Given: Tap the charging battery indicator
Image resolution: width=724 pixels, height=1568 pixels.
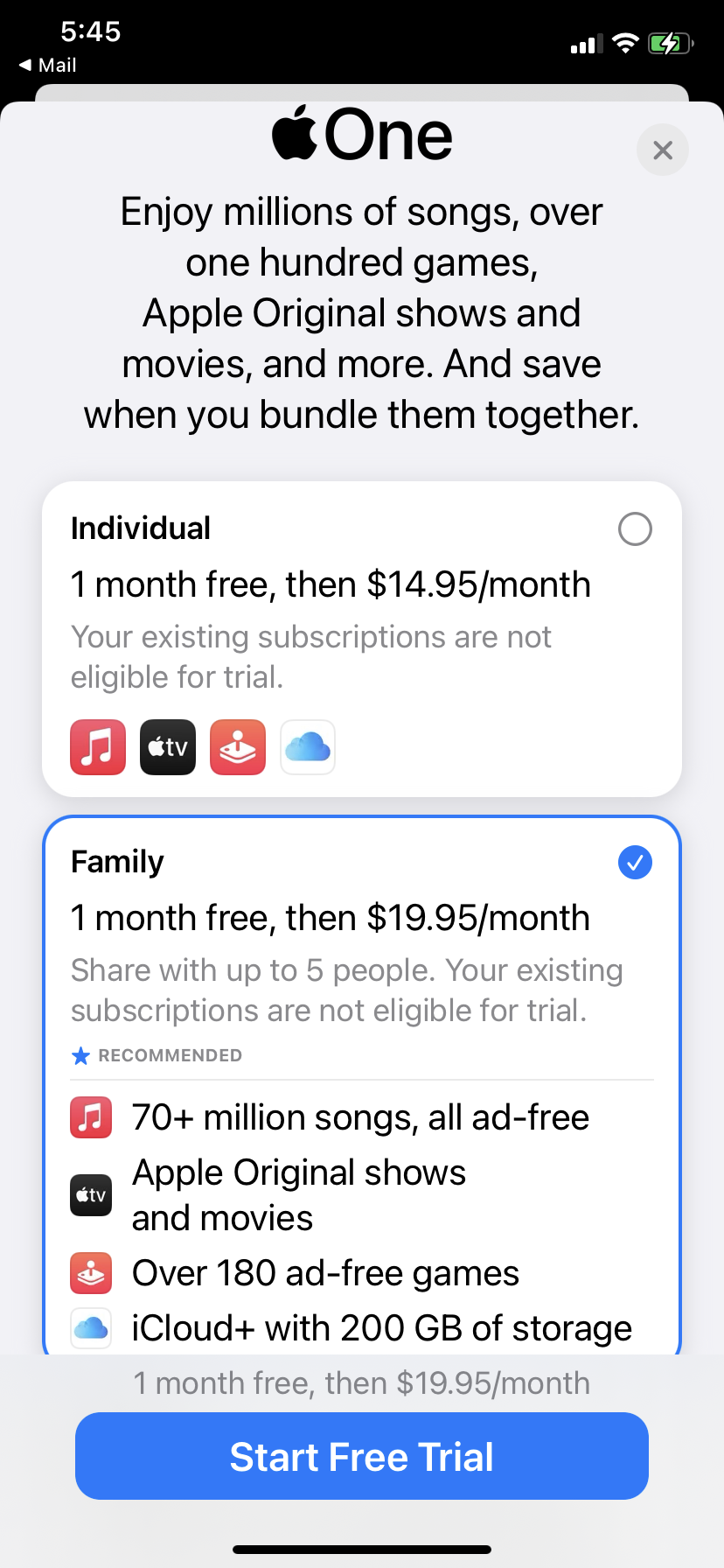Looking at the screenshot, I should (x=669, y=42).
